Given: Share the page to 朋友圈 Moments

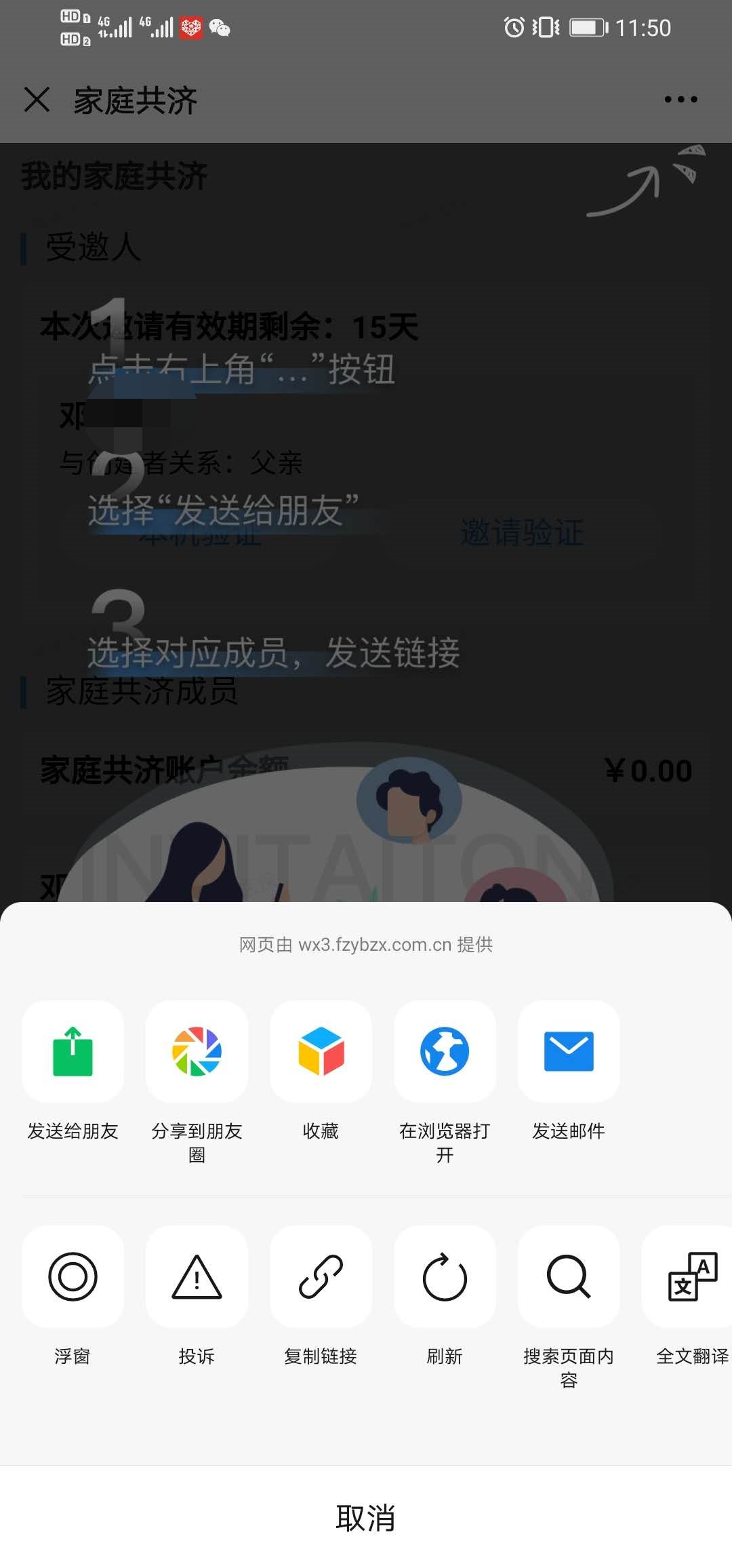Looking at the screenshot, I should click(x=197, y=1052).
